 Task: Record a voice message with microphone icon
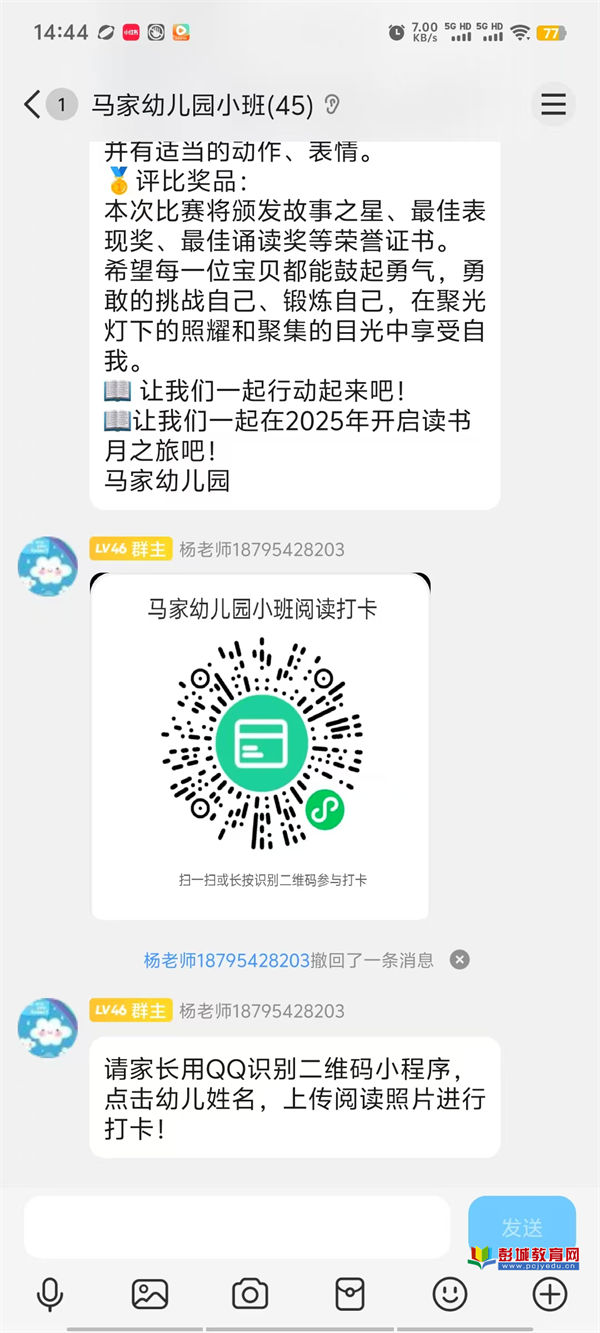pos(50,1294)
